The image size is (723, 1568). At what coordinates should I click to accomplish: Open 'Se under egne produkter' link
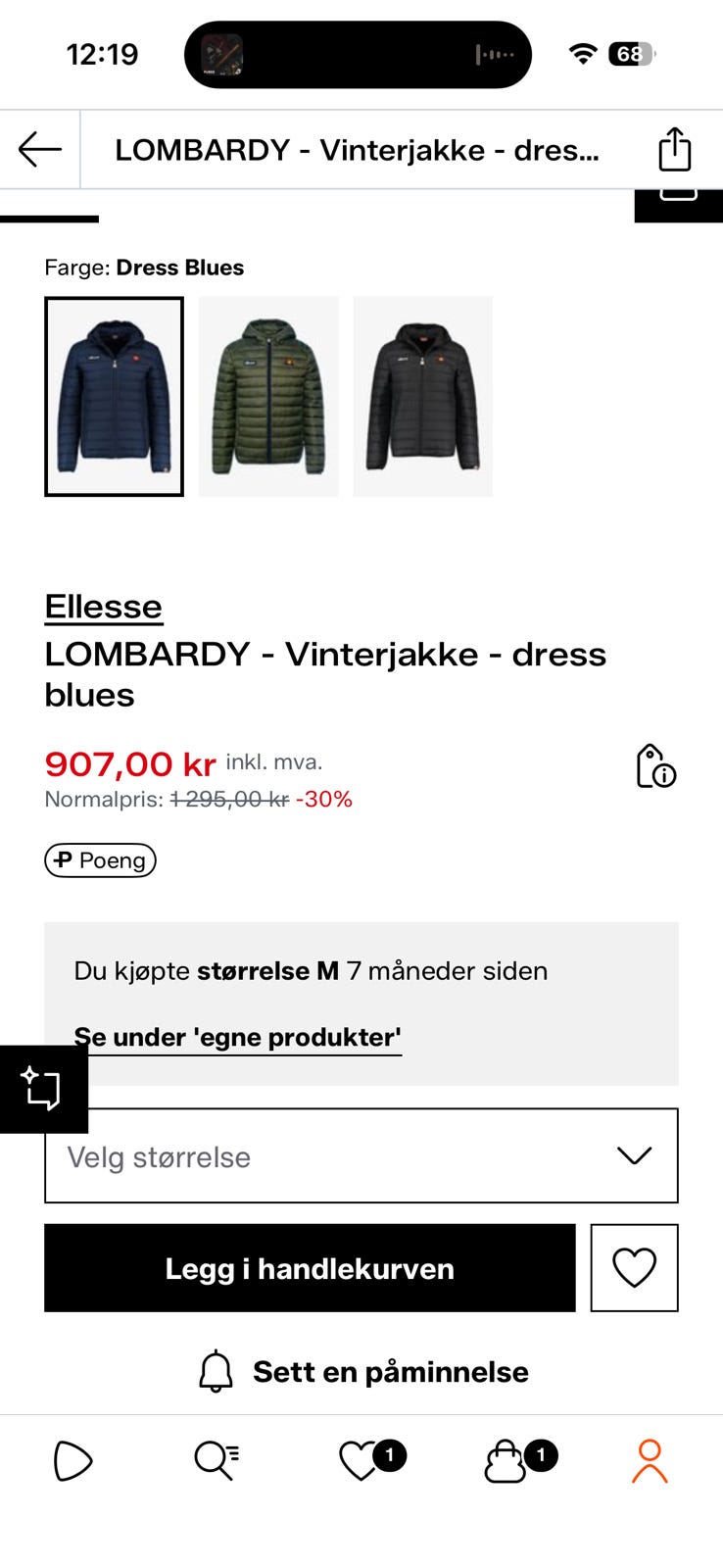[x=238, y=1036]
